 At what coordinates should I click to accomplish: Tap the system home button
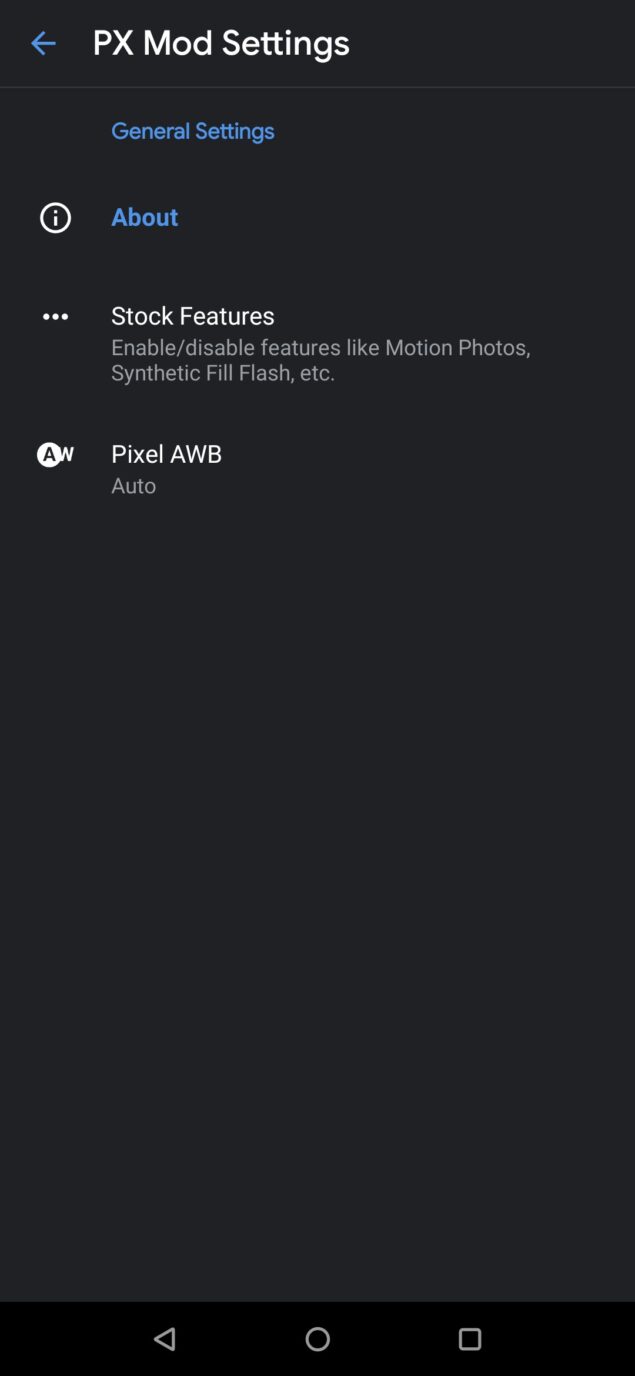[317, 1338]
